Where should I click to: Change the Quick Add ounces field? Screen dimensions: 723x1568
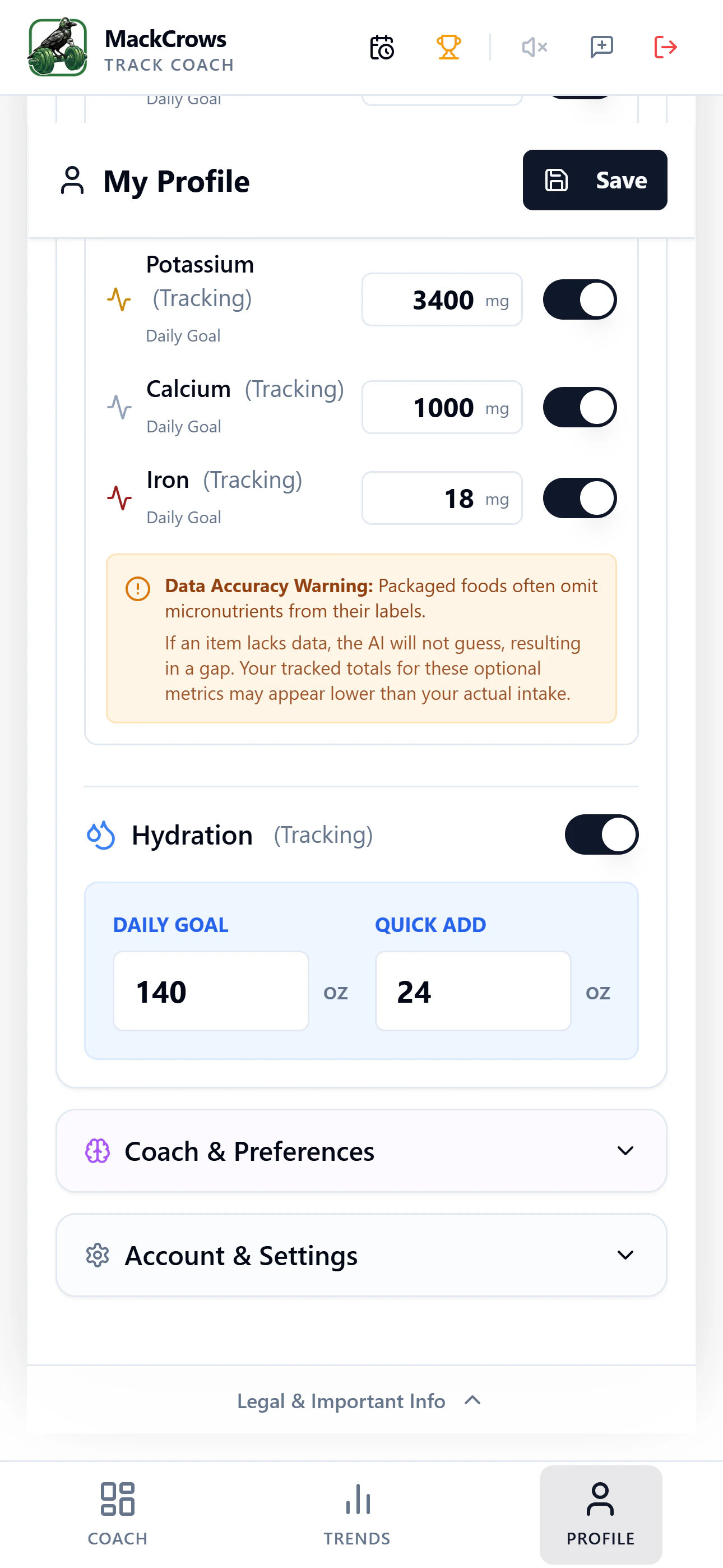click(x=473, y=991)
